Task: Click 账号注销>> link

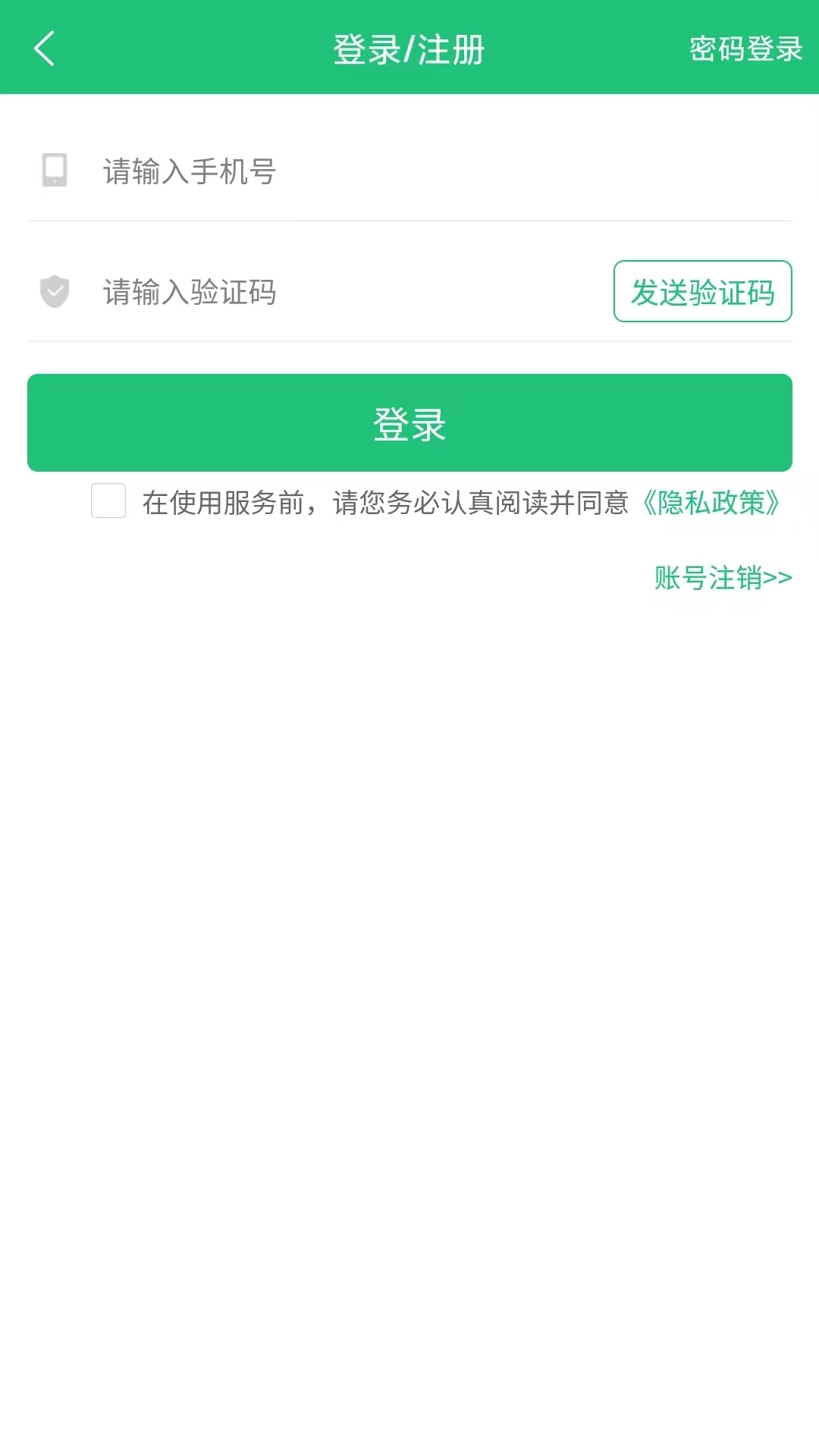Action: 720,579
